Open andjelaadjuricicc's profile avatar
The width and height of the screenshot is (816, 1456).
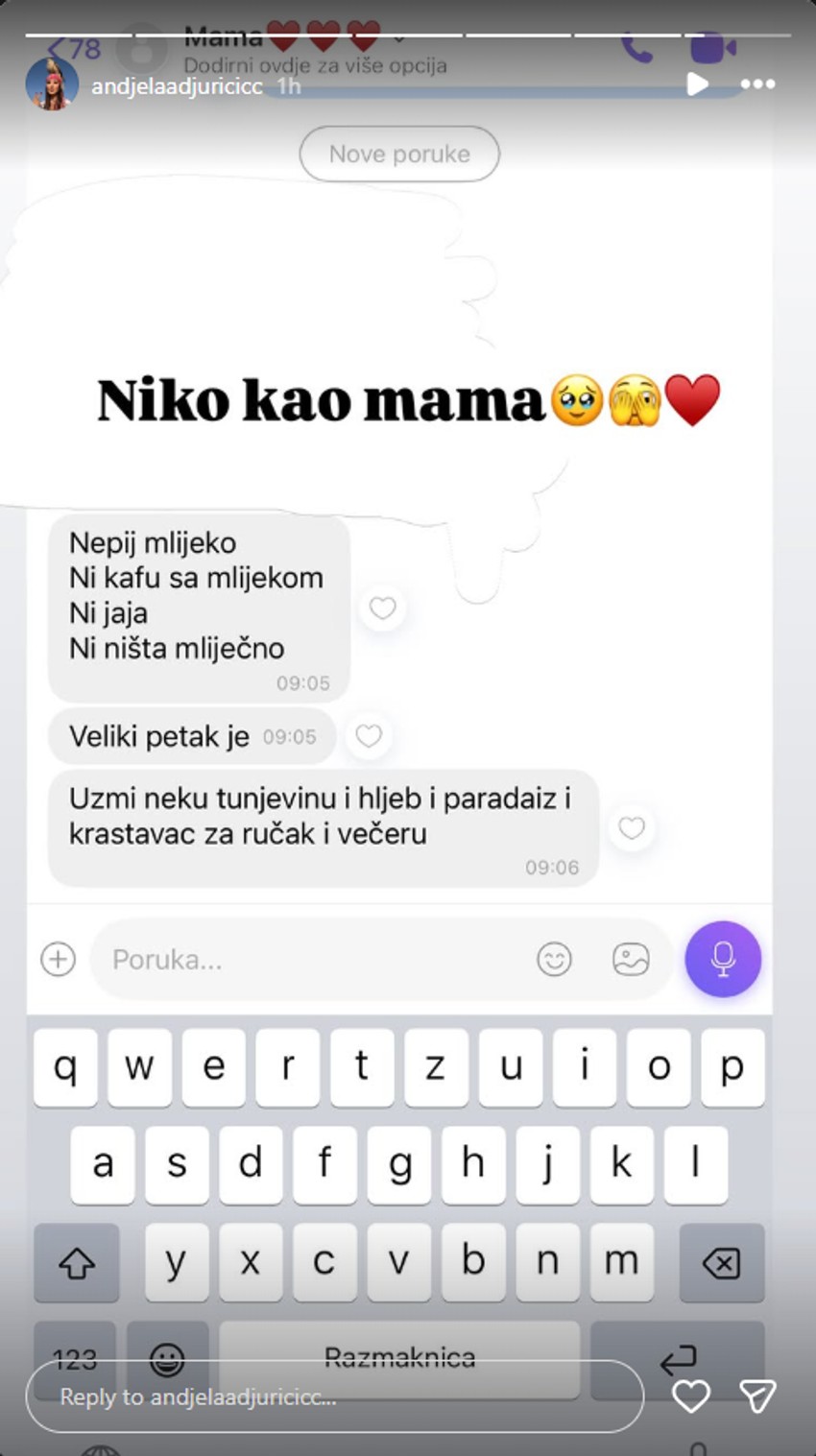click(x=55, y=84)
